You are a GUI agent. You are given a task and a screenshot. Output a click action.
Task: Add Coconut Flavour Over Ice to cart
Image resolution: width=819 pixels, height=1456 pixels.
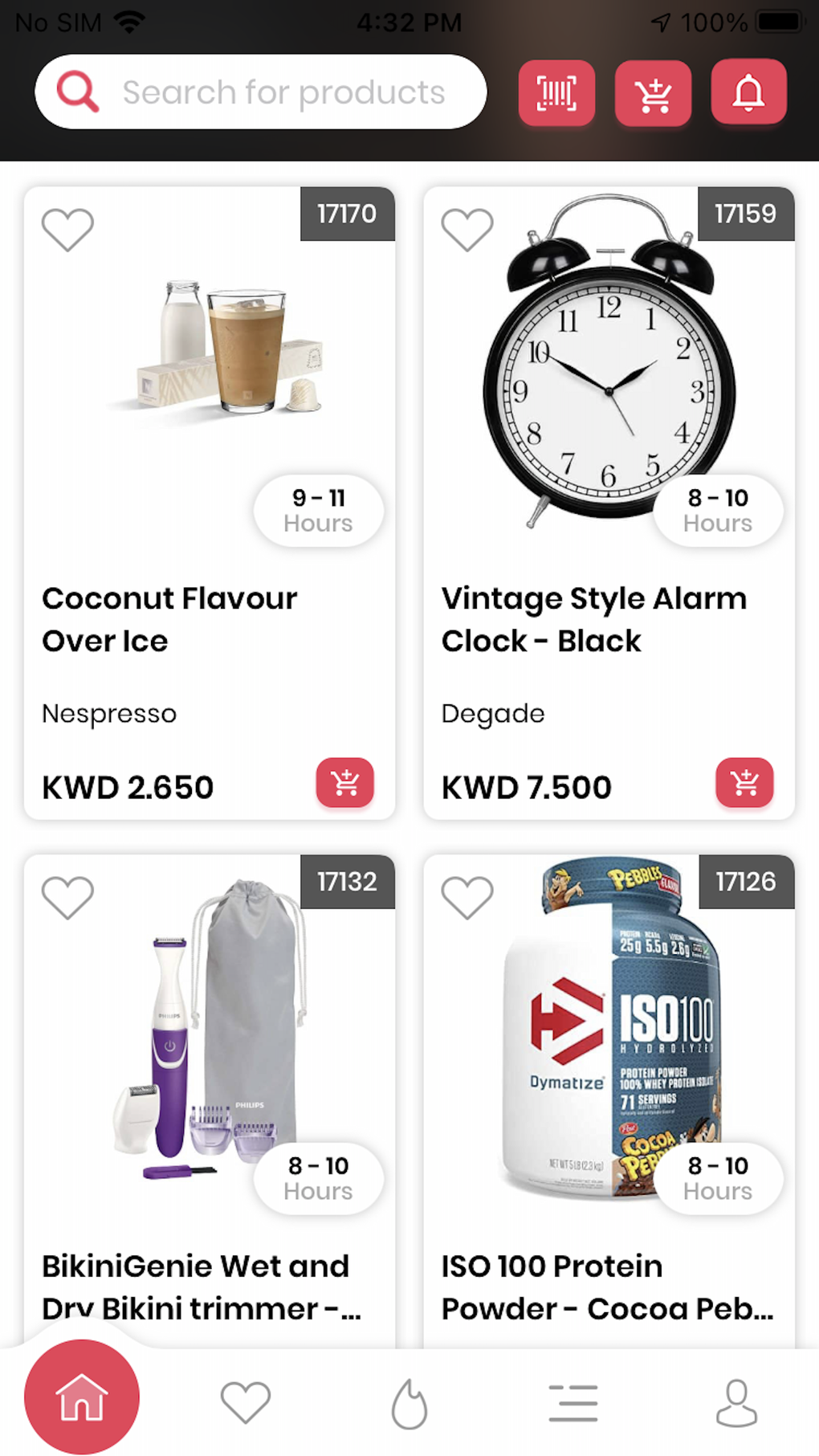(x=345, y=782)
